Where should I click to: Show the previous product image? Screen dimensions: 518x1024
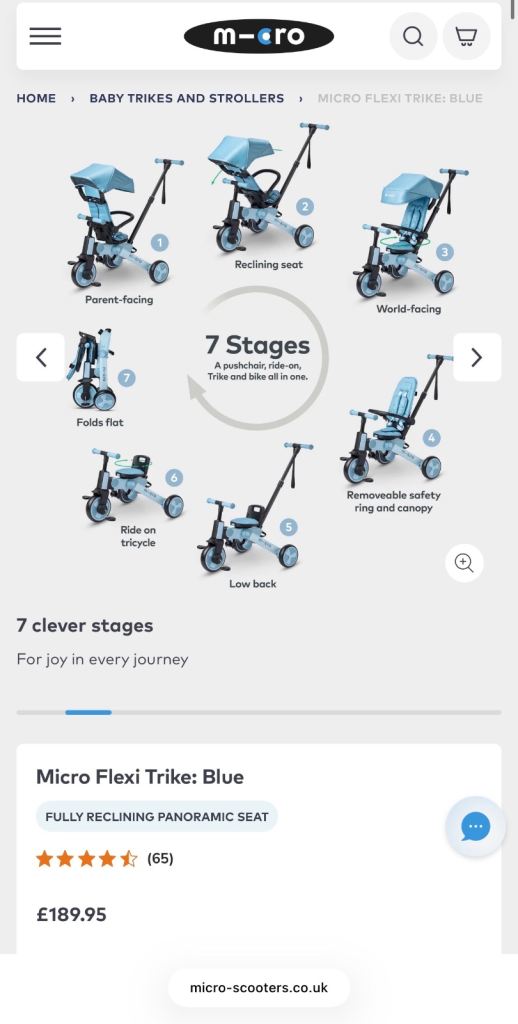pos(40,357)
